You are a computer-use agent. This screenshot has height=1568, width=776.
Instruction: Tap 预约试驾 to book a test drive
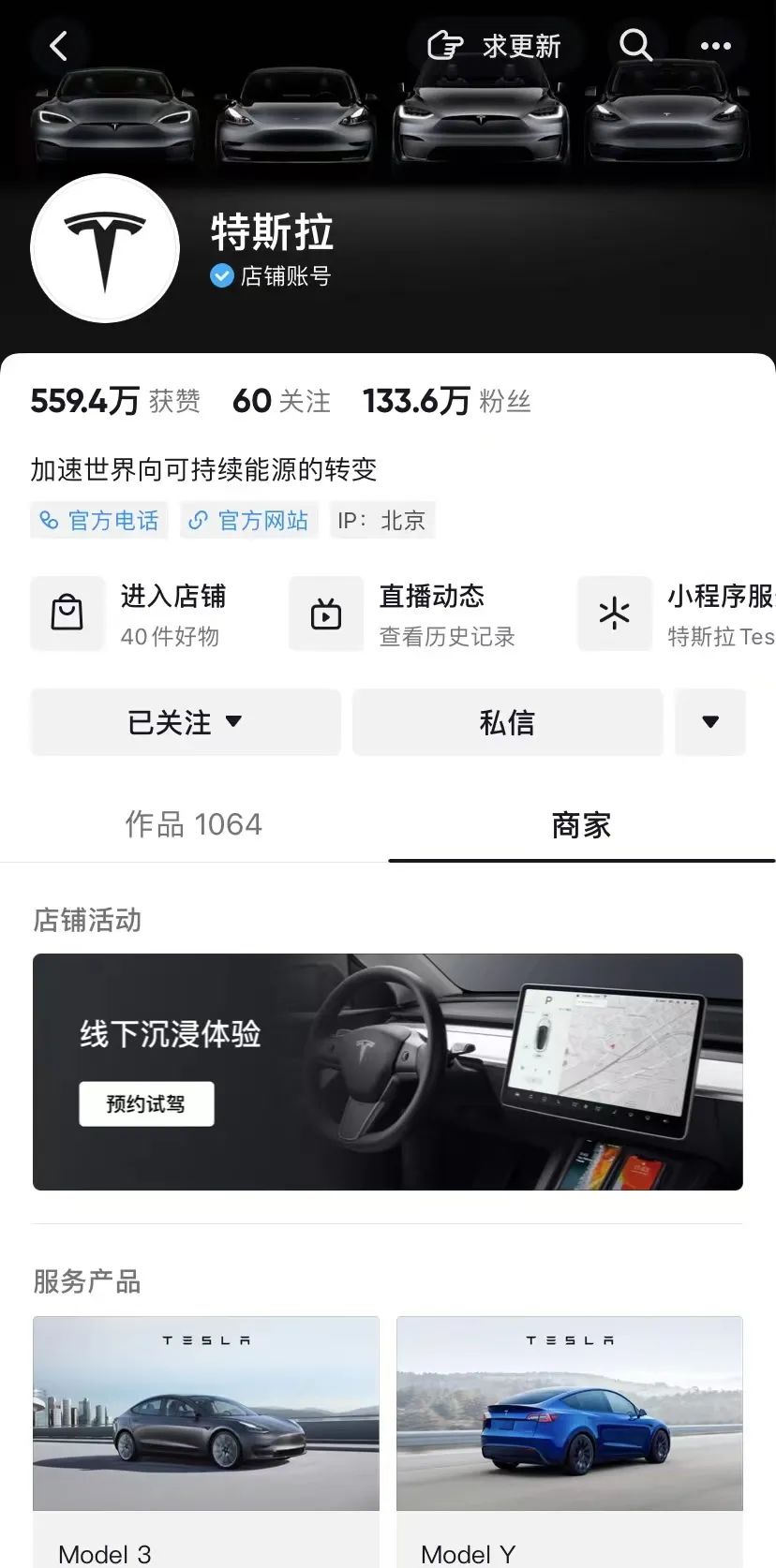pyautogui.click(x=146, y=1103)
